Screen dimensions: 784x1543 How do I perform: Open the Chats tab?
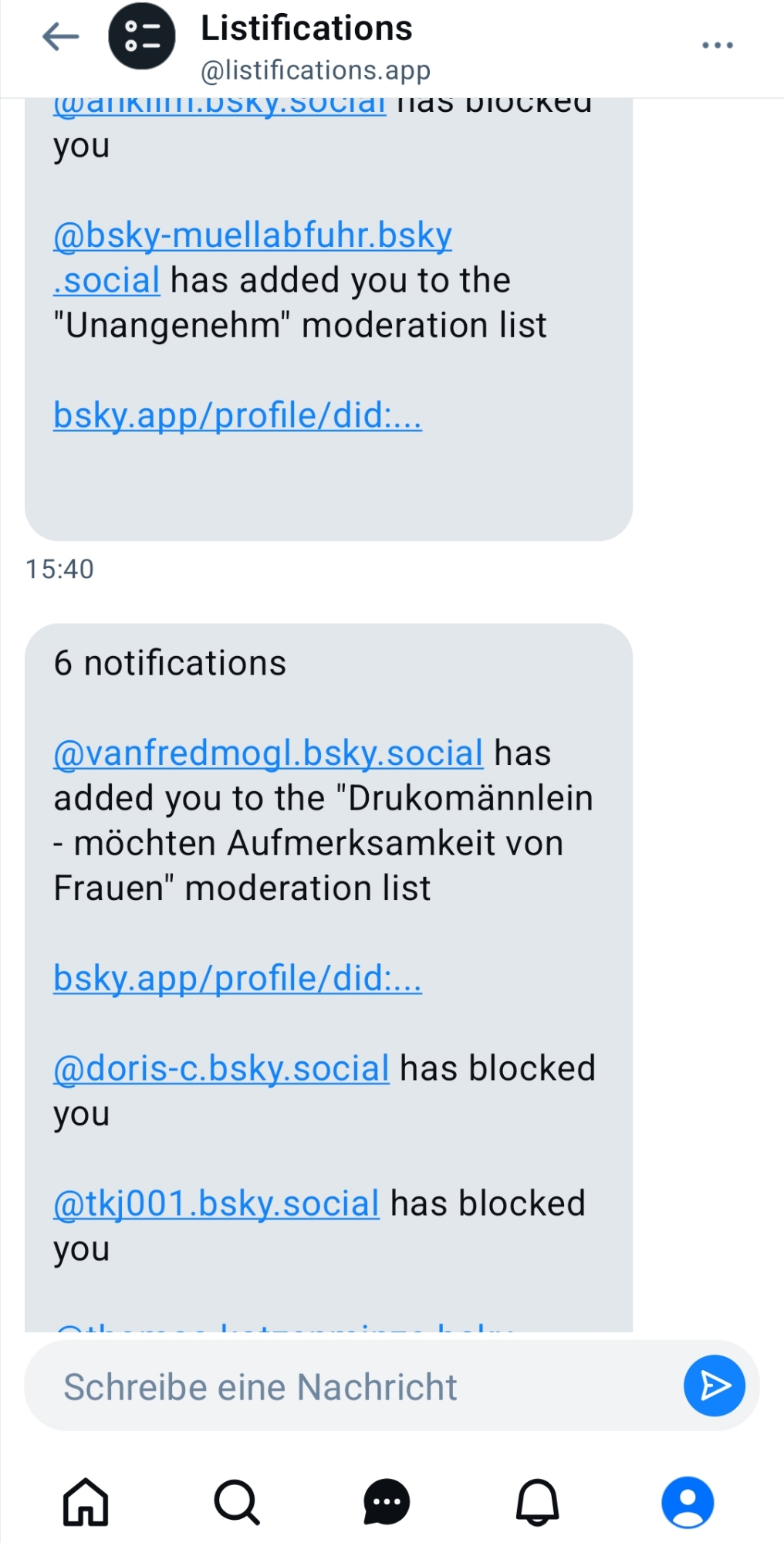387,1502
